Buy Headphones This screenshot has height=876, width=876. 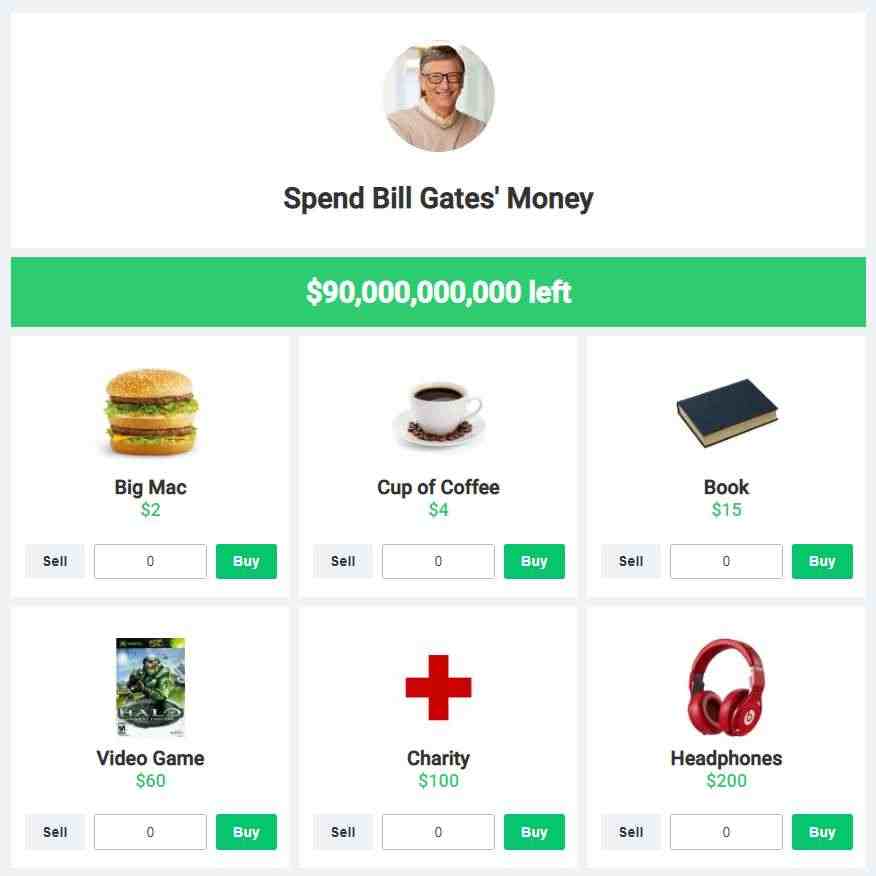coord(822,832)
